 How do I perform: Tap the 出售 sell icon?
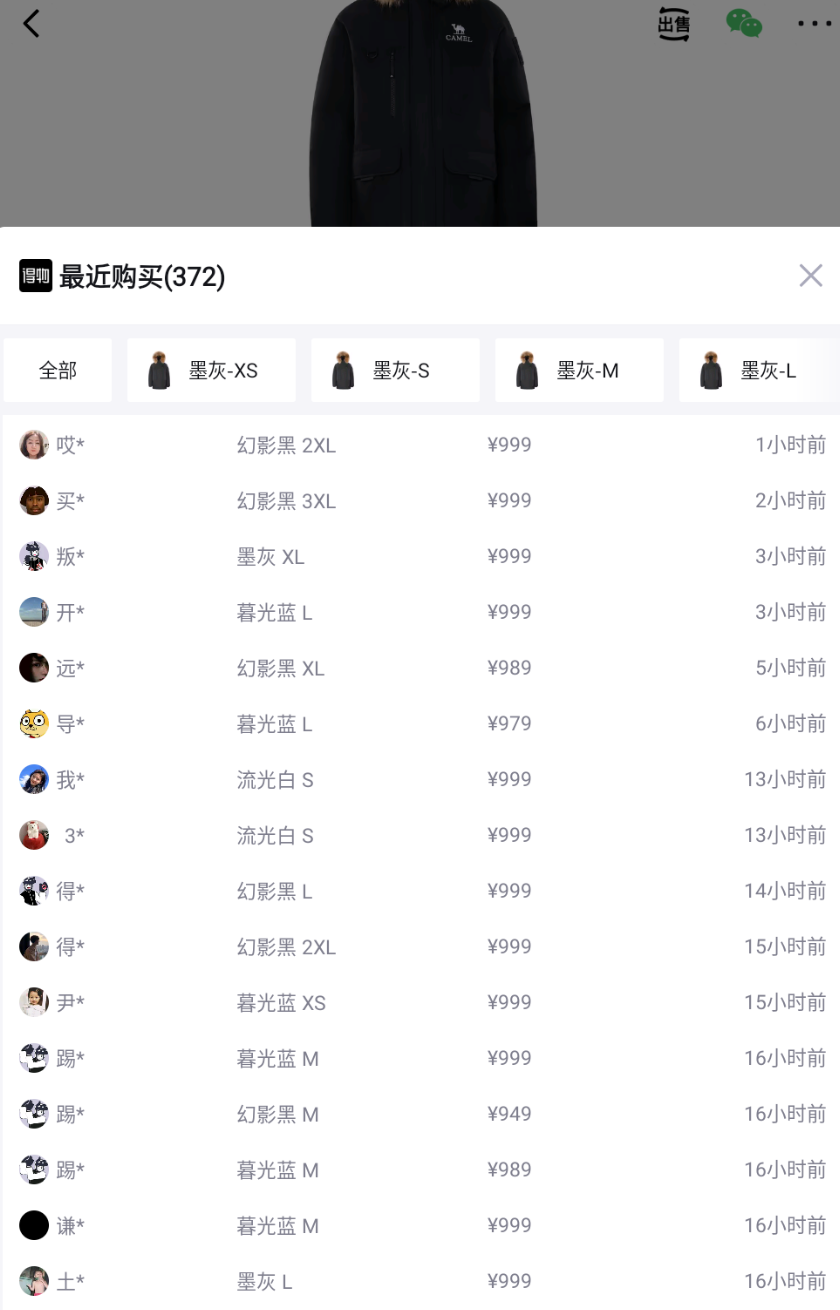point(674,24)
